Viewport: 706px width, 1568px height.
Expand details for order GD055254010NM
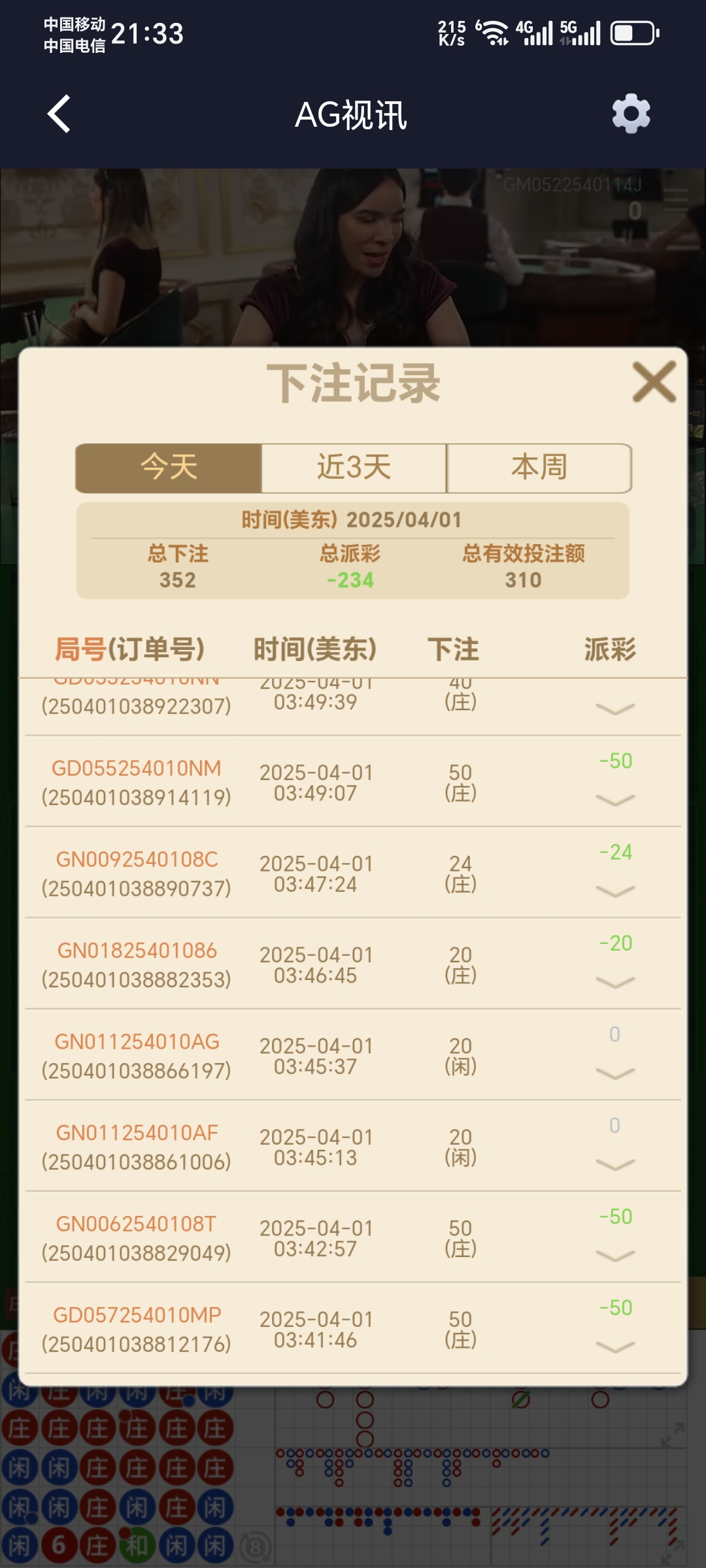point(615,800)
